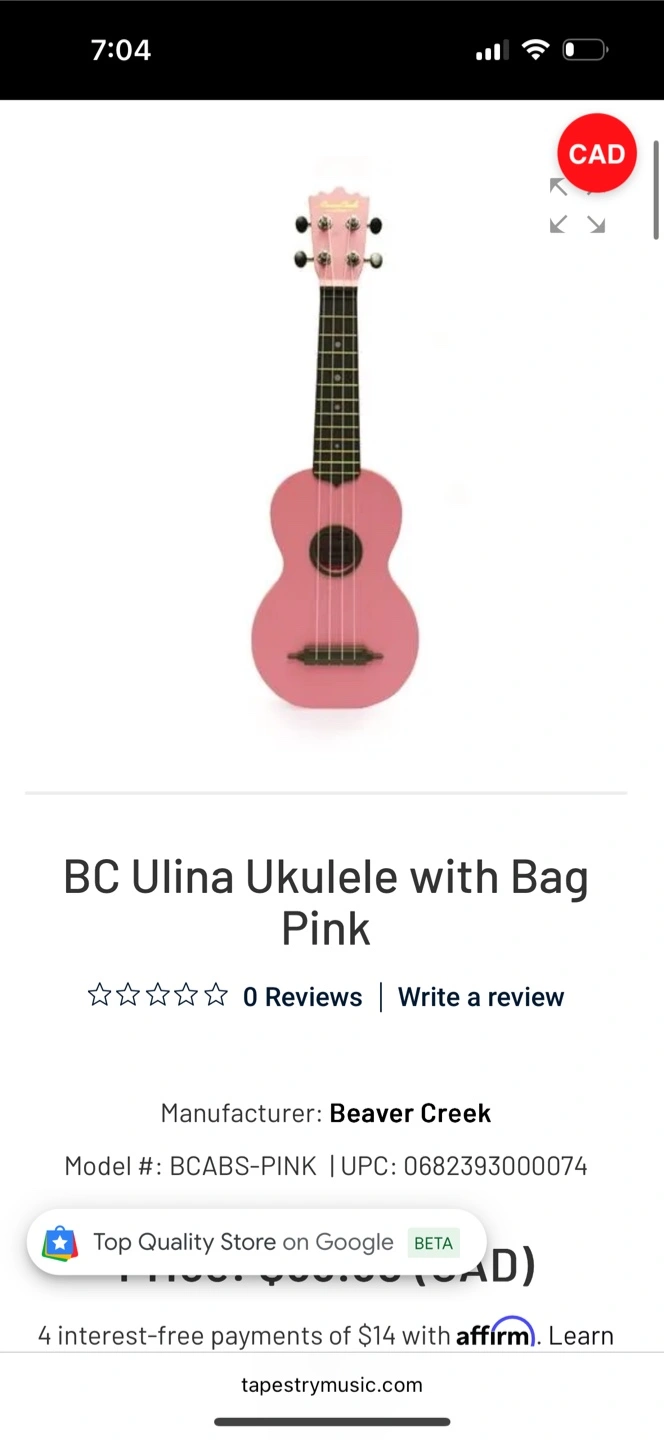Open the 0 Reviews link

(x=302, y=997)
